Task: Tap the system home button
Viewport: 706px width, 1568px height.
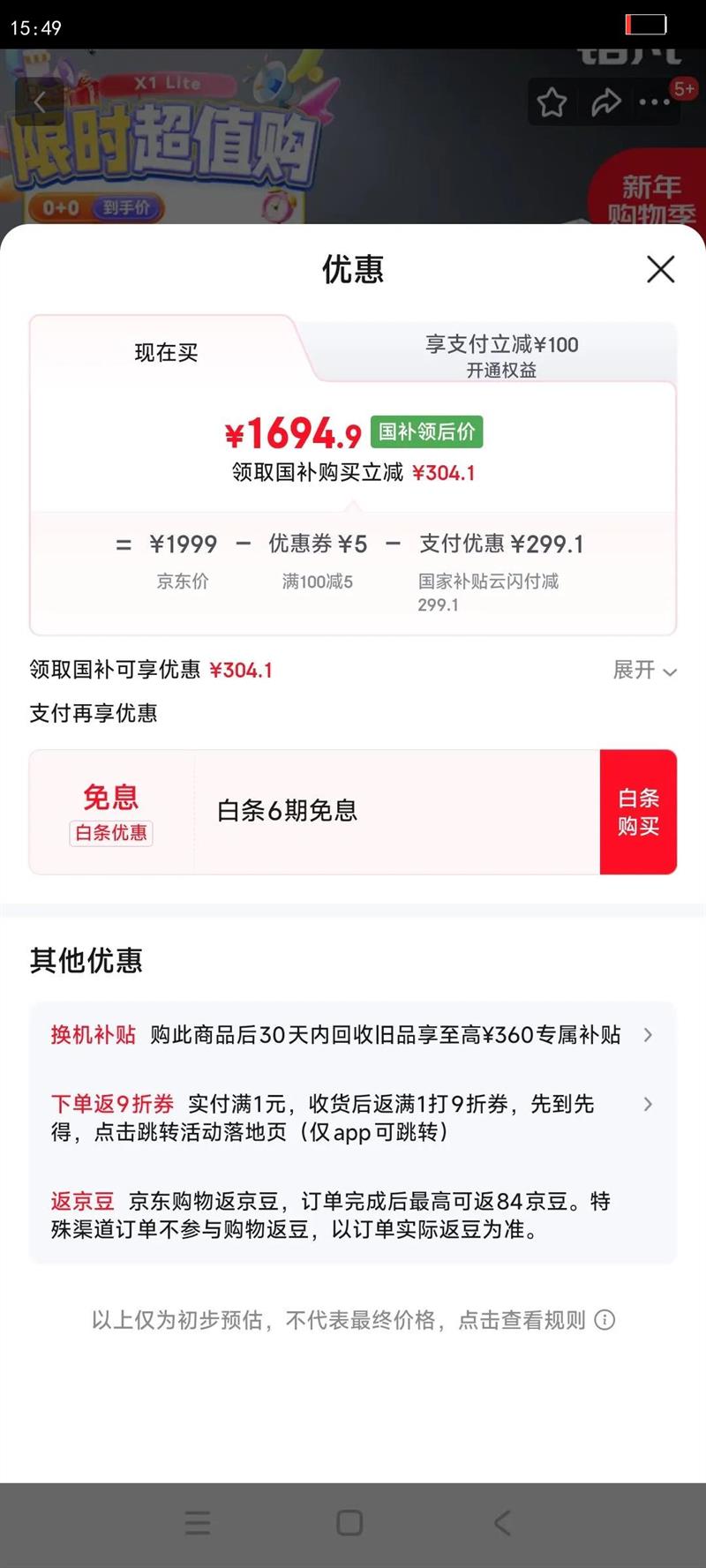Action: [349, 1522]
